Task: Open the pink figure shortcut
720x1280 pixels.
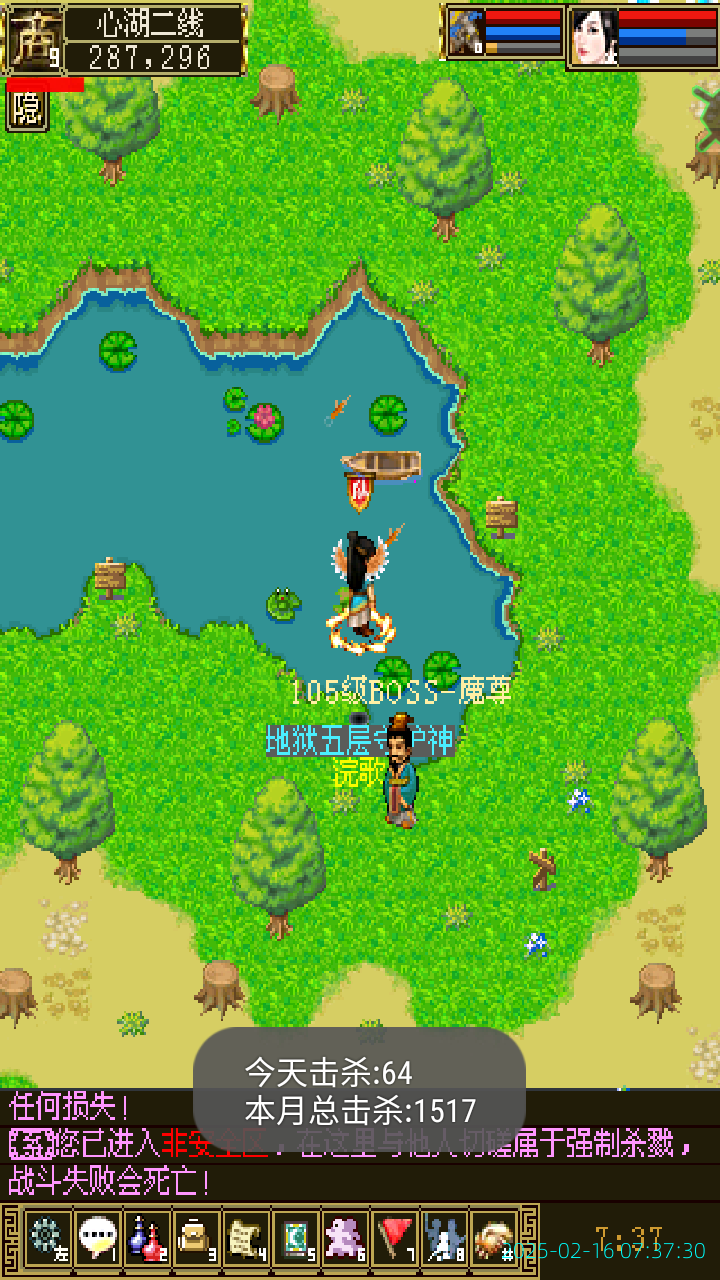Action: point(346,1238)
